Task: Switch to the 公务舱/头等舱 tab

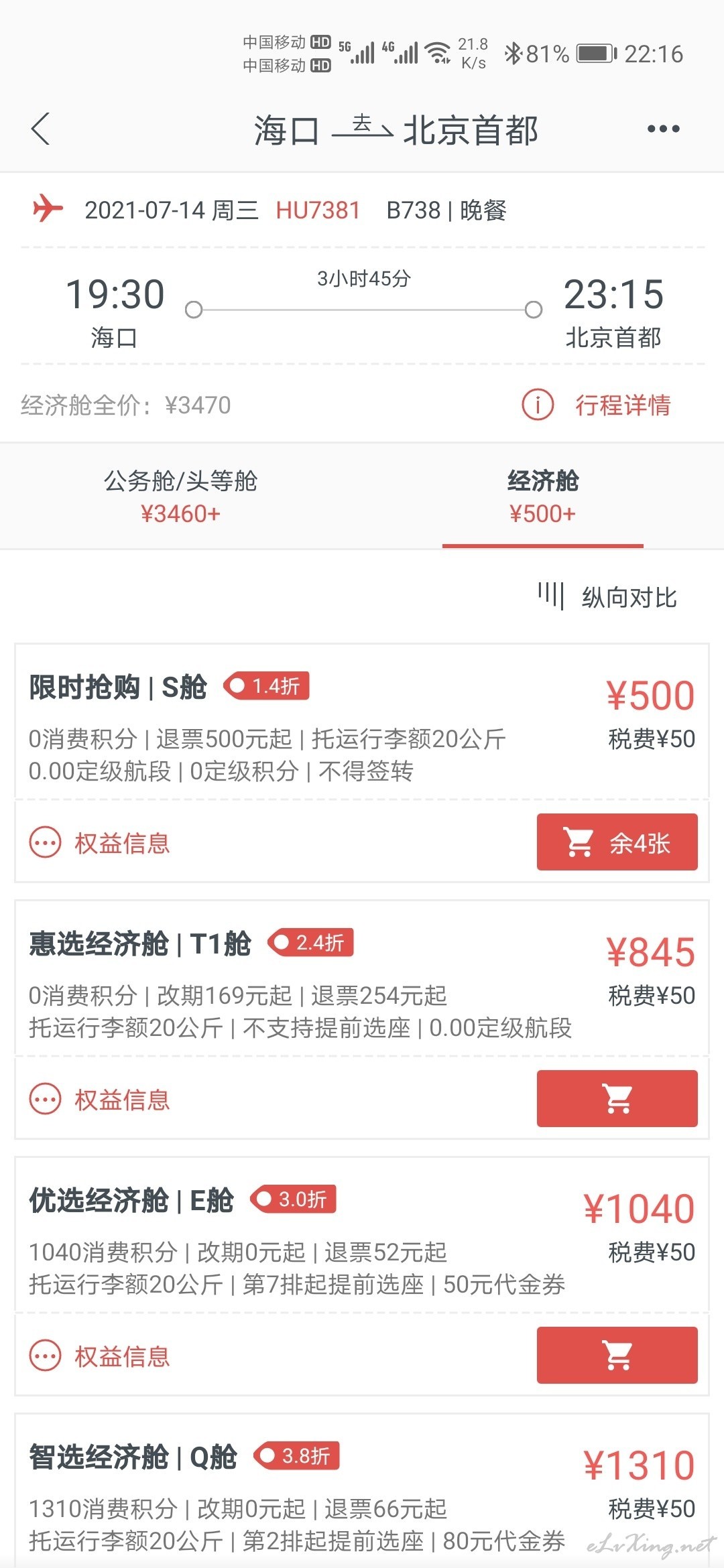Action: click(180, 496)
